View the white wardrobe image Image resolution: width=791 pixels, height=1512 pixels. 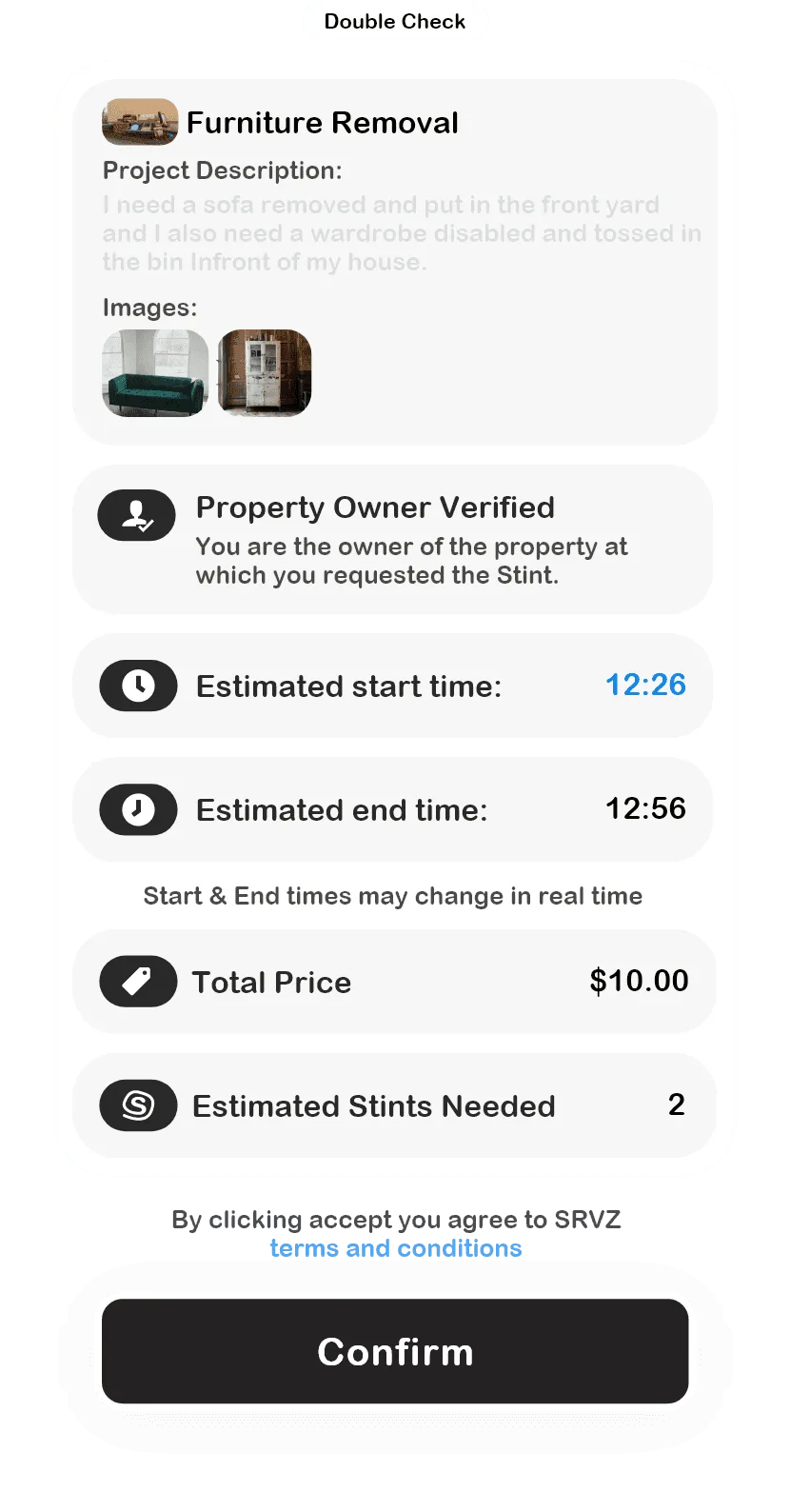[x=265, y=373]
